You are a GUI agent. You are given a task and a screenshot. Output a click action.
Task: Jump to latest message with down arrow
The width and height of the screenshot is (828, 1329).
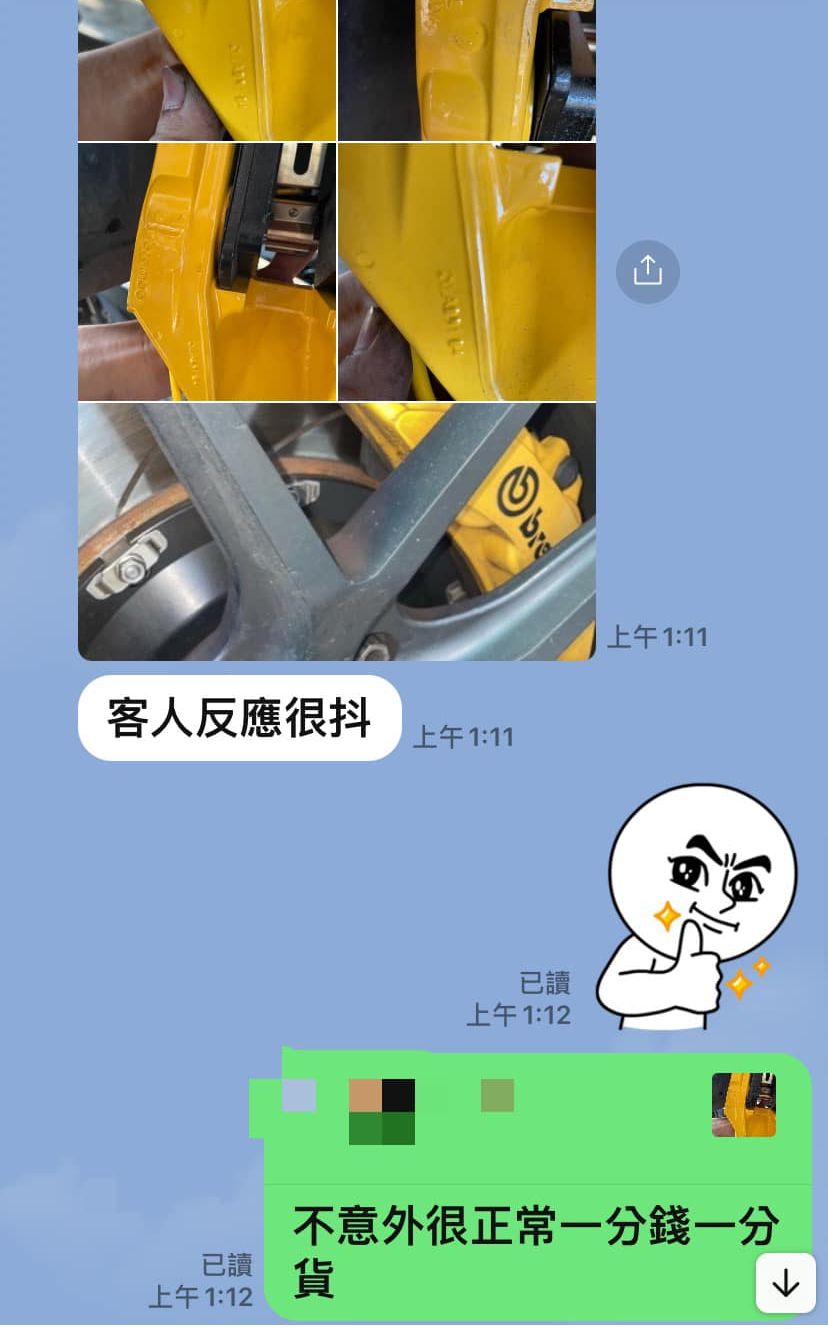tap(785, 1282)
